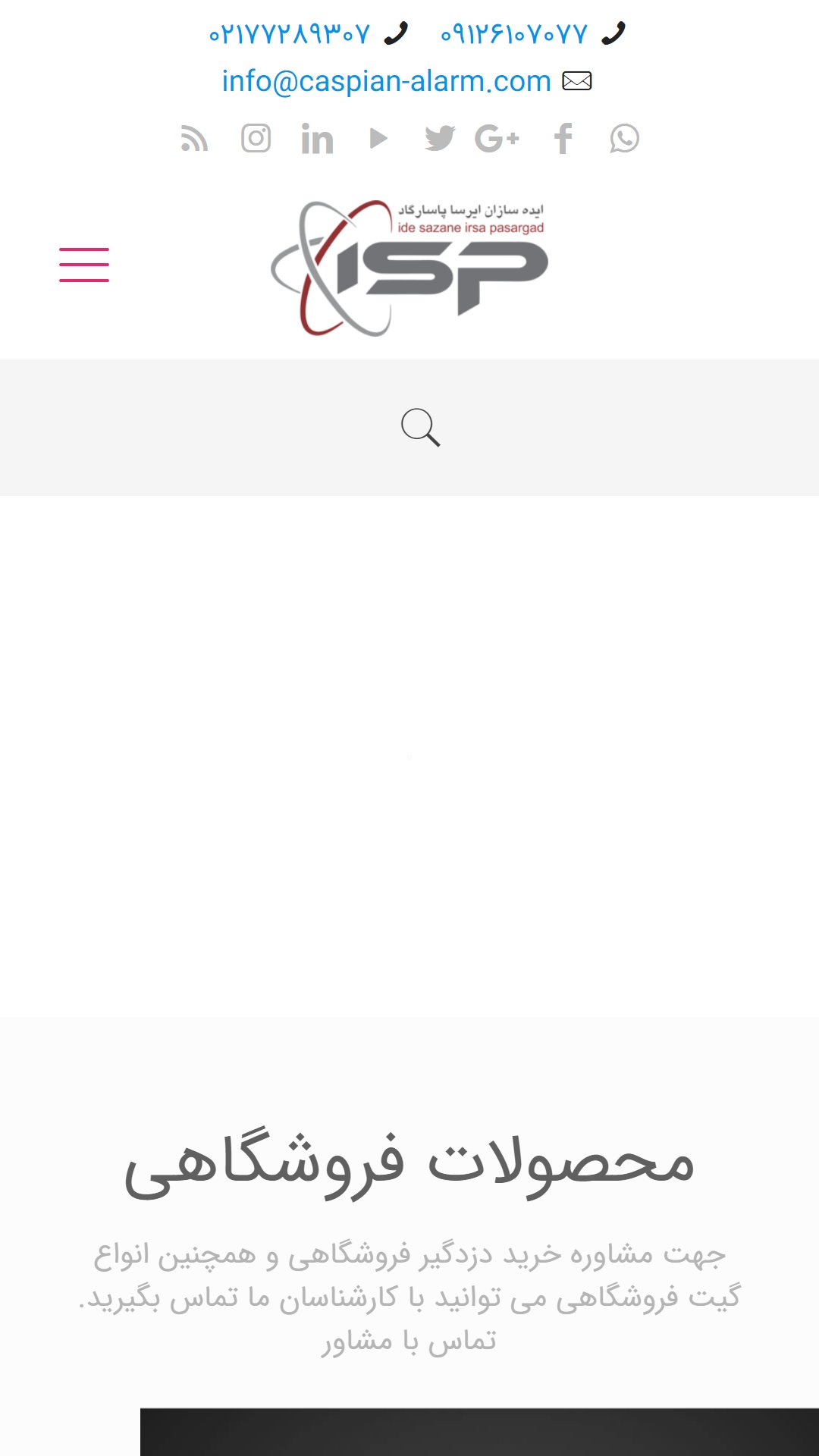Image resolution: width=819 pixels, height=1456 pixels.
Task: Open the LinkedIn profile icon
Action: 317,139
